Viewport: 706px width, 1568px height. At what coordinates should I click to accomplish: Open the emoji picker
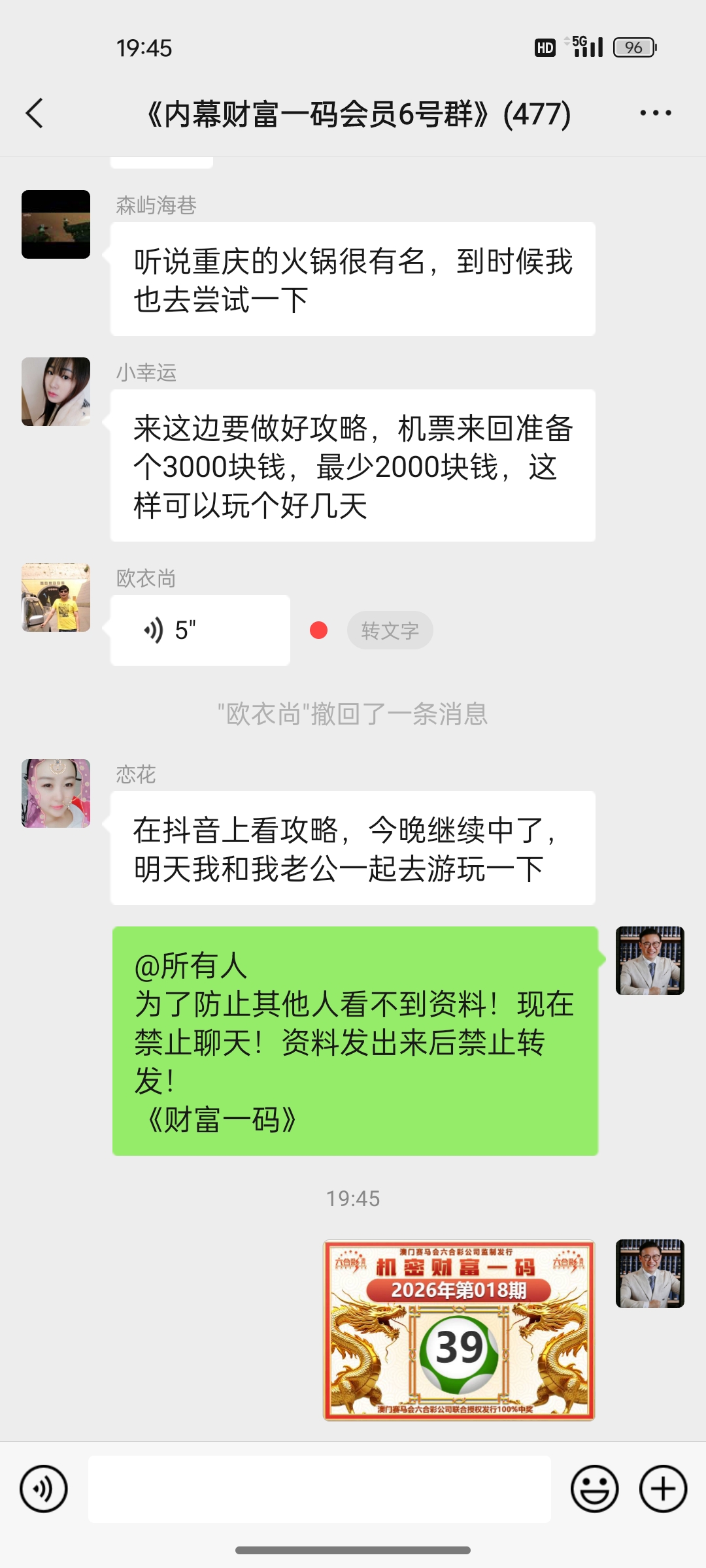click(x=594, y=1489)
